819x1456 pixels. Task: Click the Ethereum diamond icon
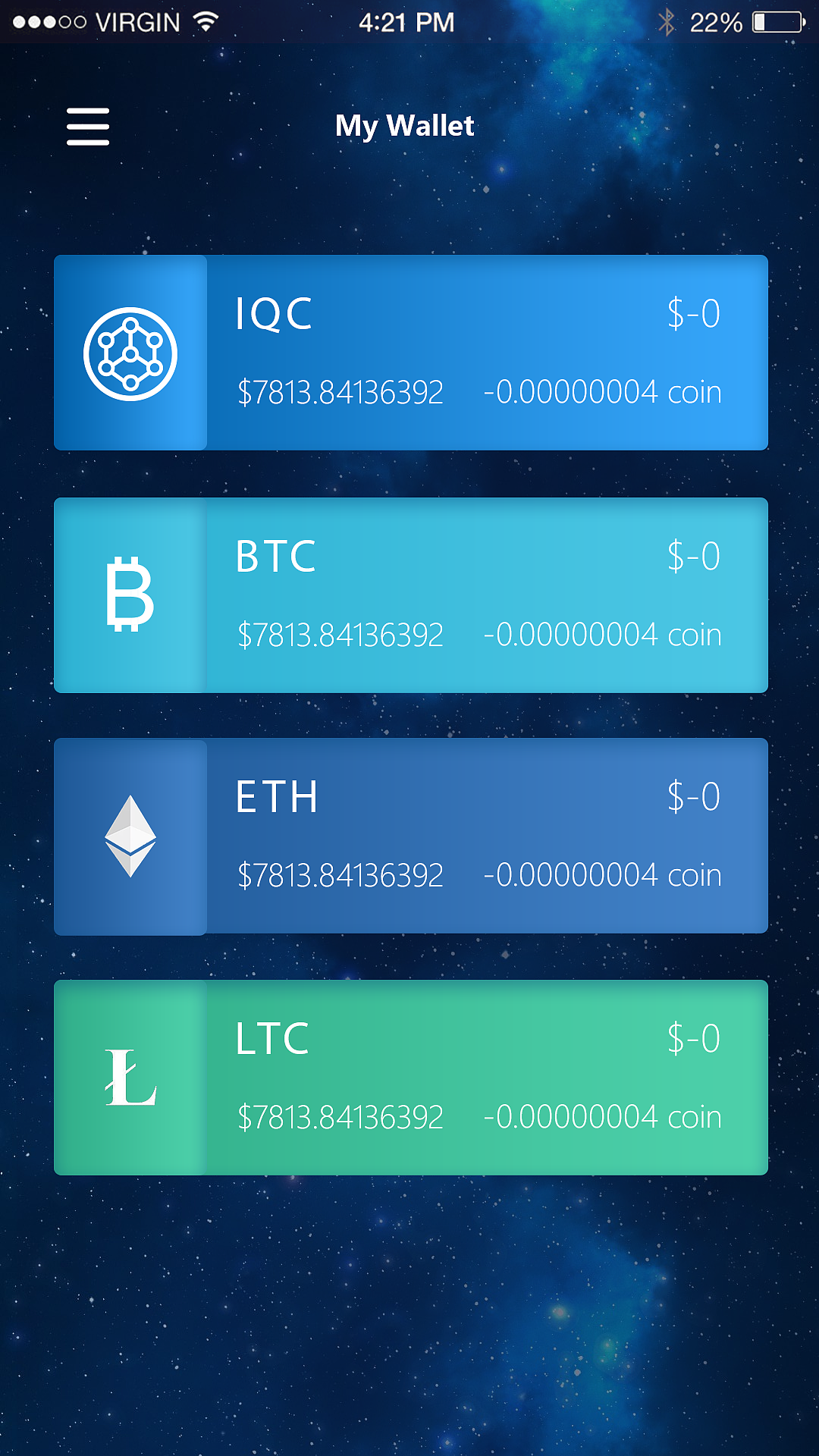tap(130, 838)
